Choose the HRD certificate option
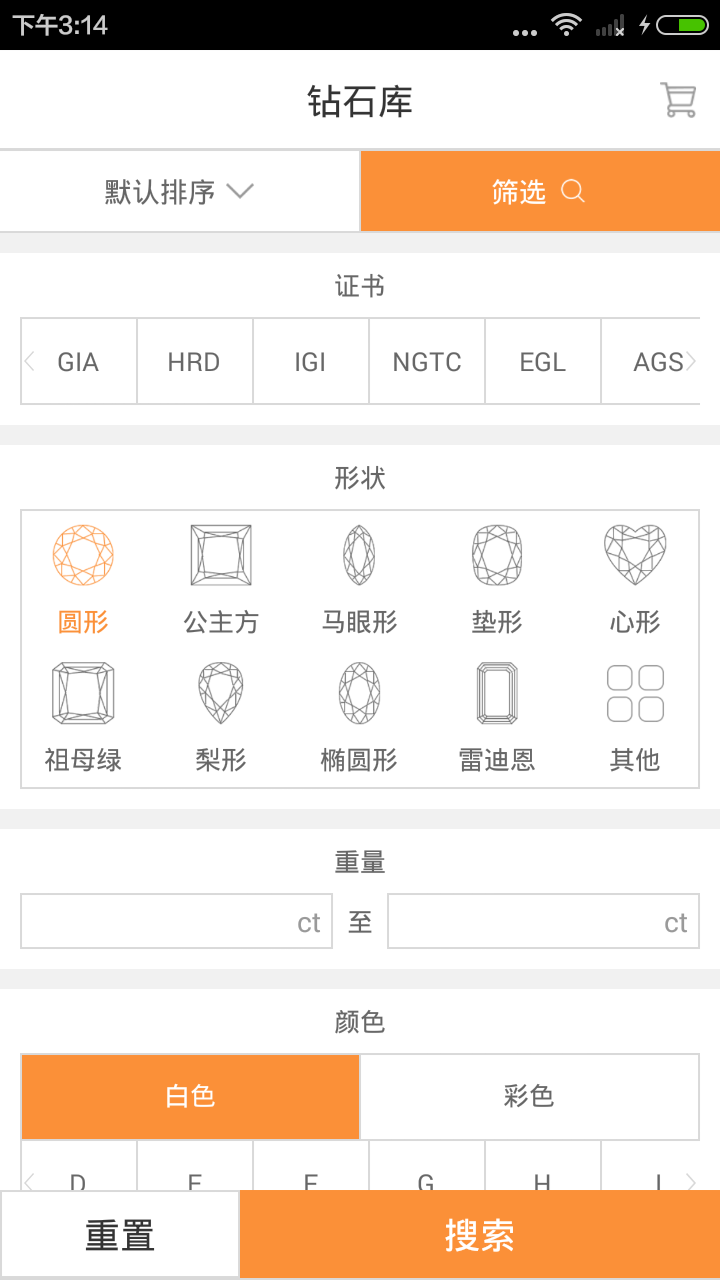The height and width of the screenshot is (1280, 720). 194,362
